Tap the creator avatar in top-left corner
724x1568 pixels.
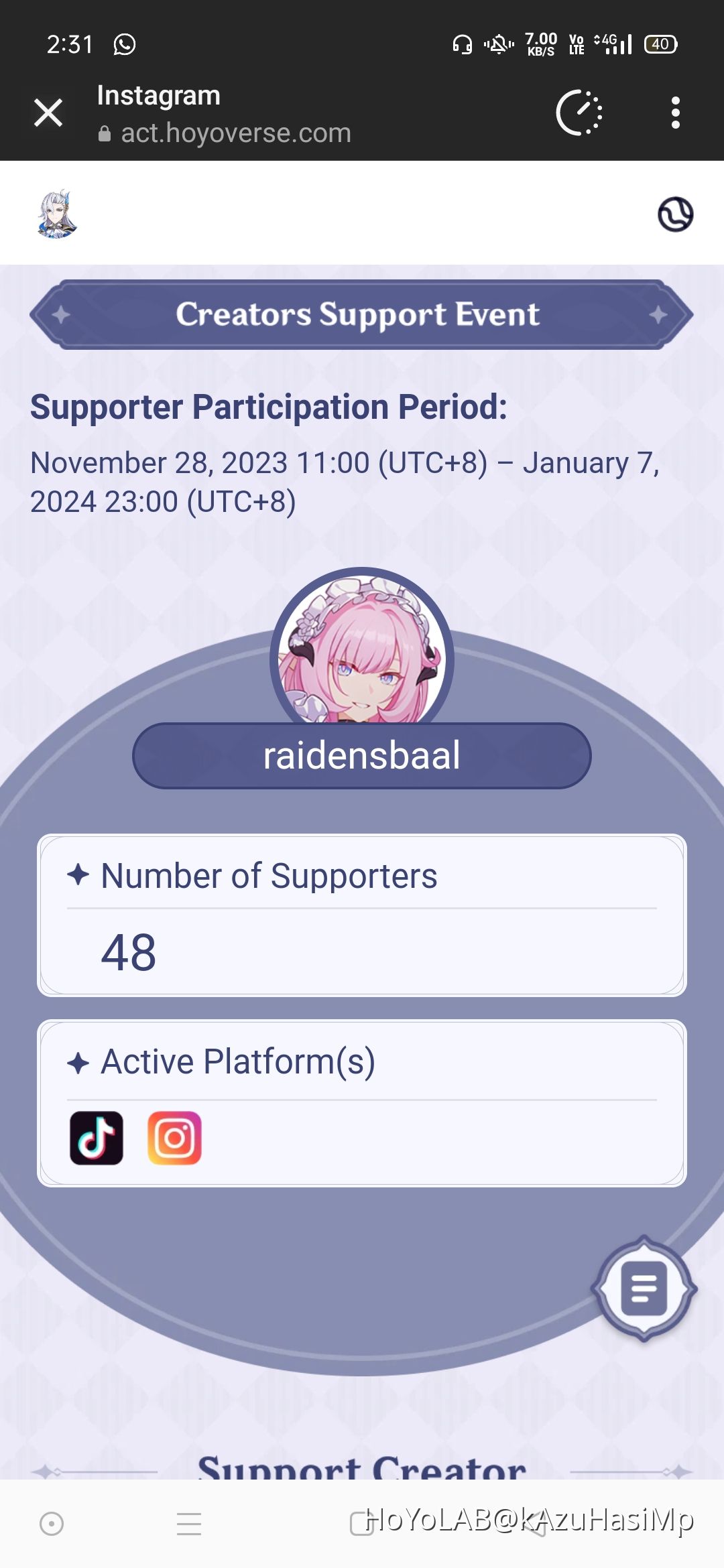point(57,214)
